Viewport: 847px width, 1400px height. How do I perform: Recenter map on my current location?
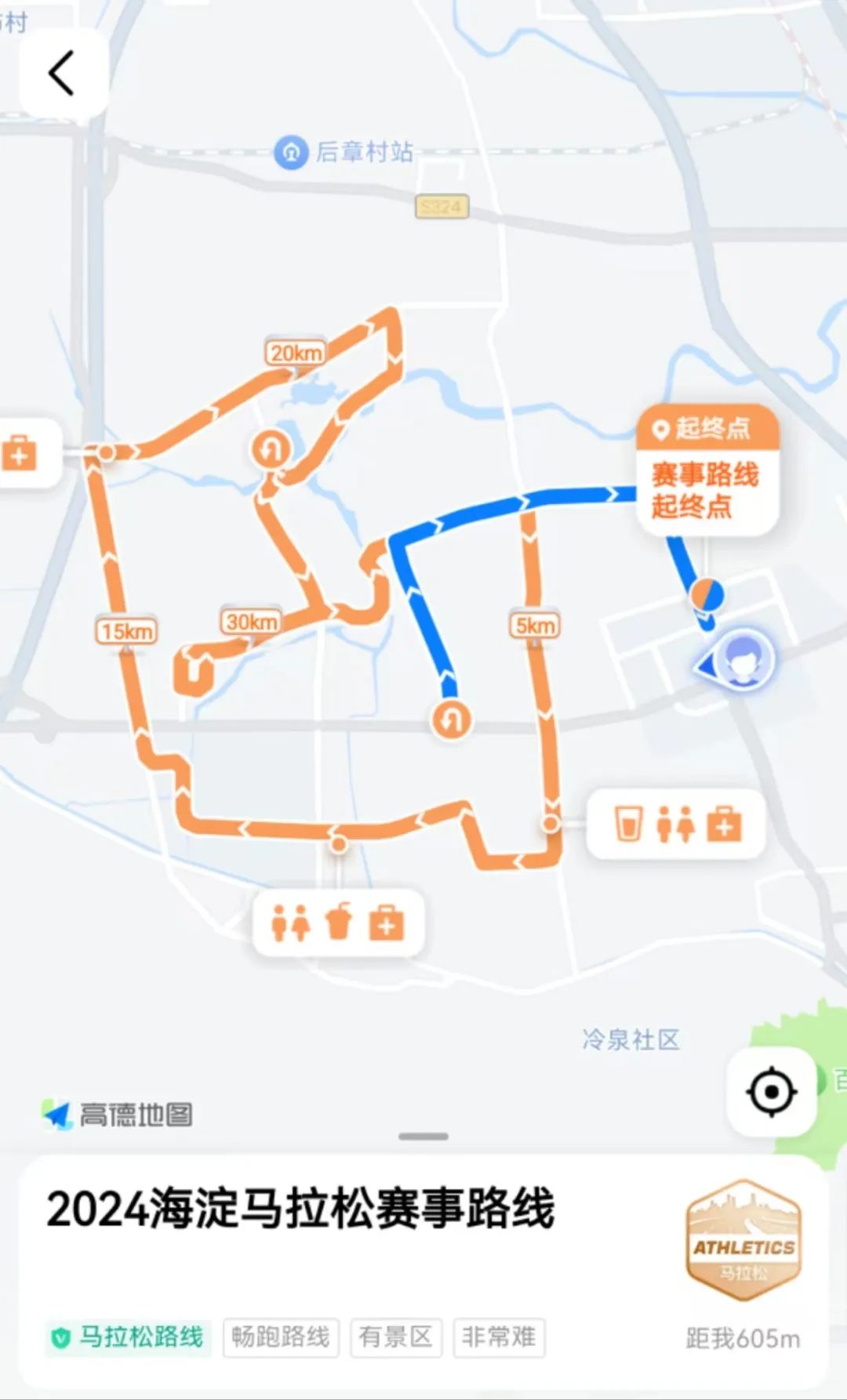[x=772, y=1091]
